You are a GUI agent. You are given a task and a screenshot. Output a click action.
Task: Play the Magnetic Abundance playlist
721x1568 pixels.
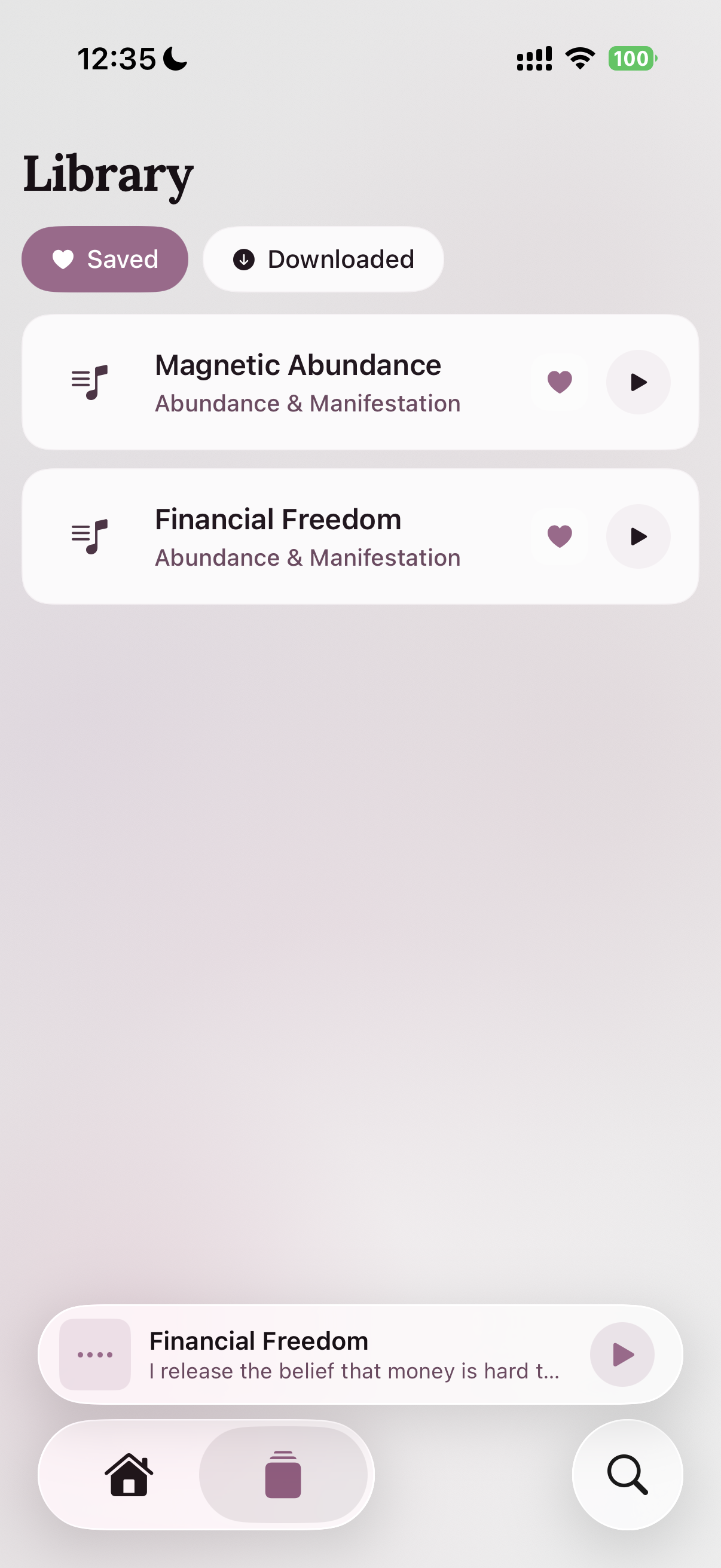coord(638,382)
